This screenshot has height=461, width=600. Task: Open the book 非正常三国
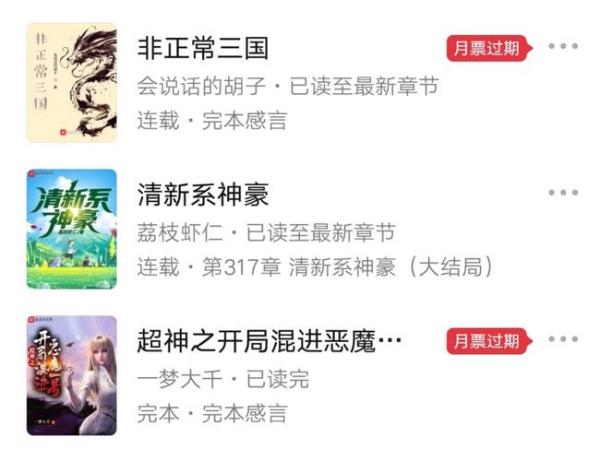pos(203,48)
